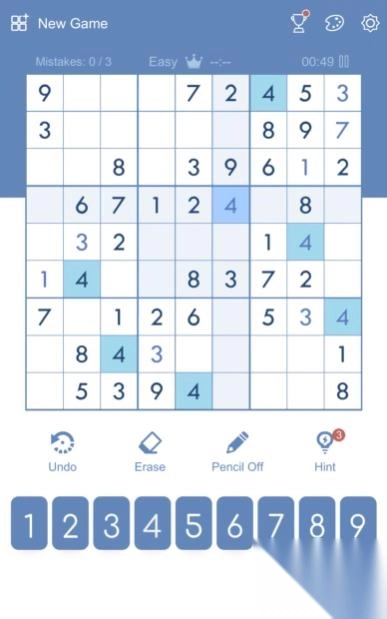The image size is (387, 619).
Task: Open the theme palette icon
Action: (x=334, y=23)
